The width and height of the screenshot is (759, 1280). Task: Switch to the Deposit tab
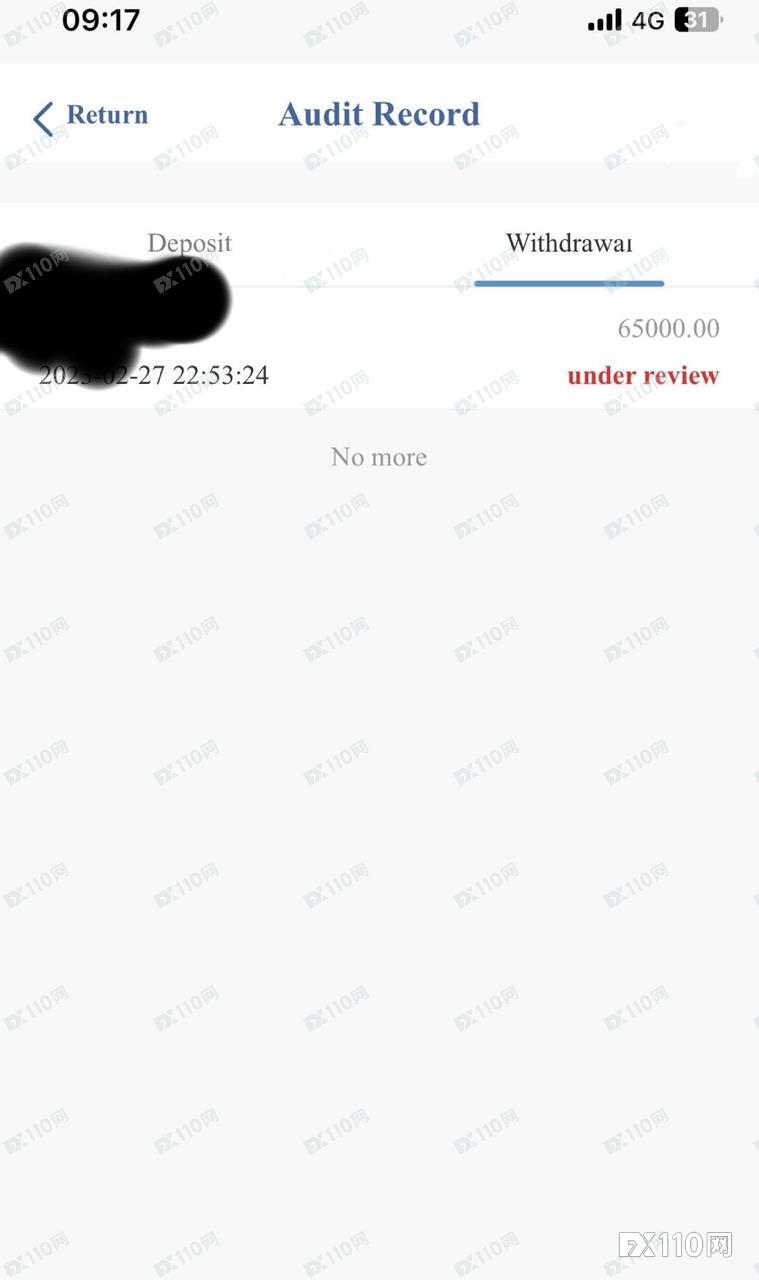point(189,243)
